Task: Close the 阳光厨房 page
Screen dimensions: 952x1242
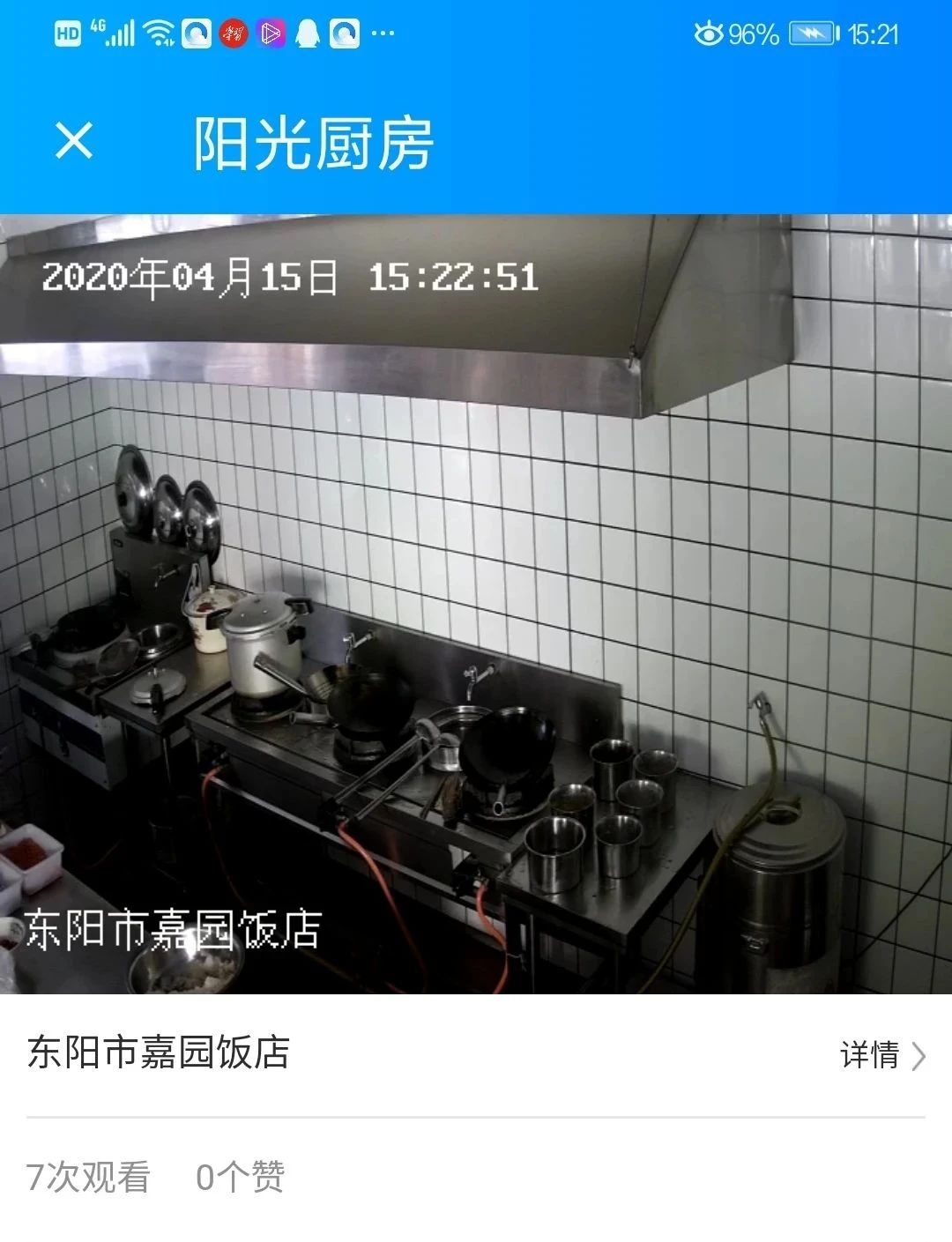Action: coord(74,141)
